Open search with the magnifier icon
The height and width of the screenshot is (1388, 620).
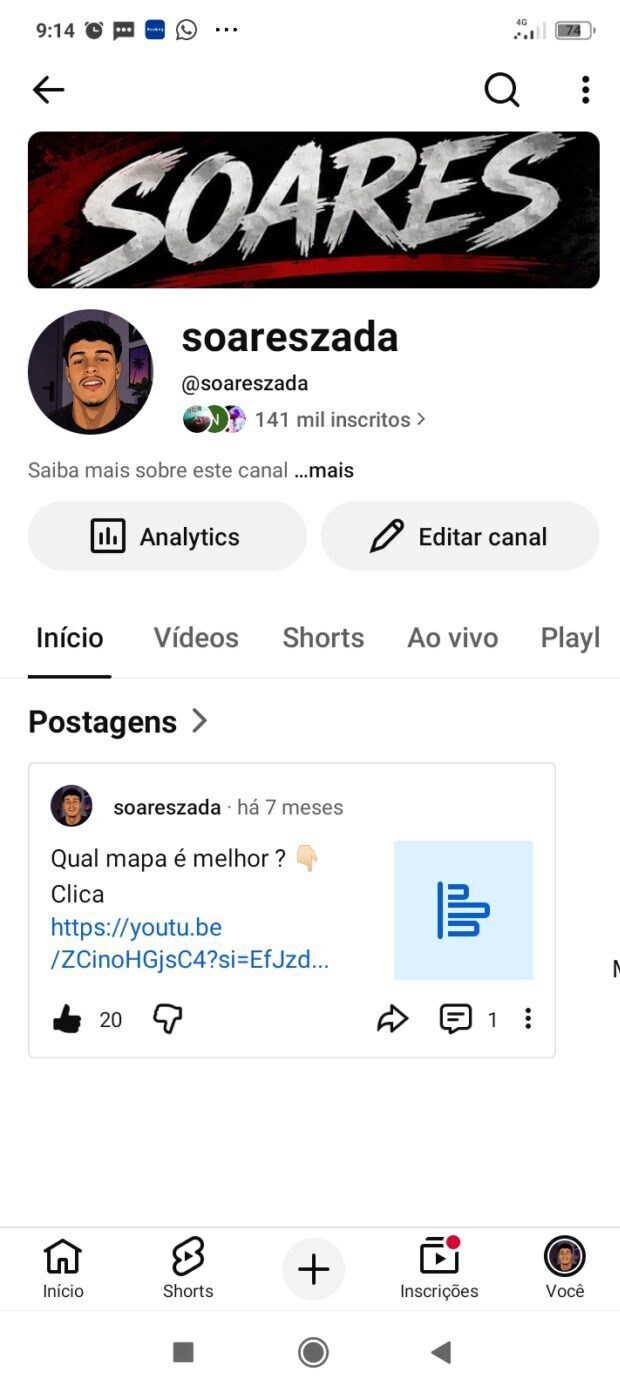coord(502,90)
